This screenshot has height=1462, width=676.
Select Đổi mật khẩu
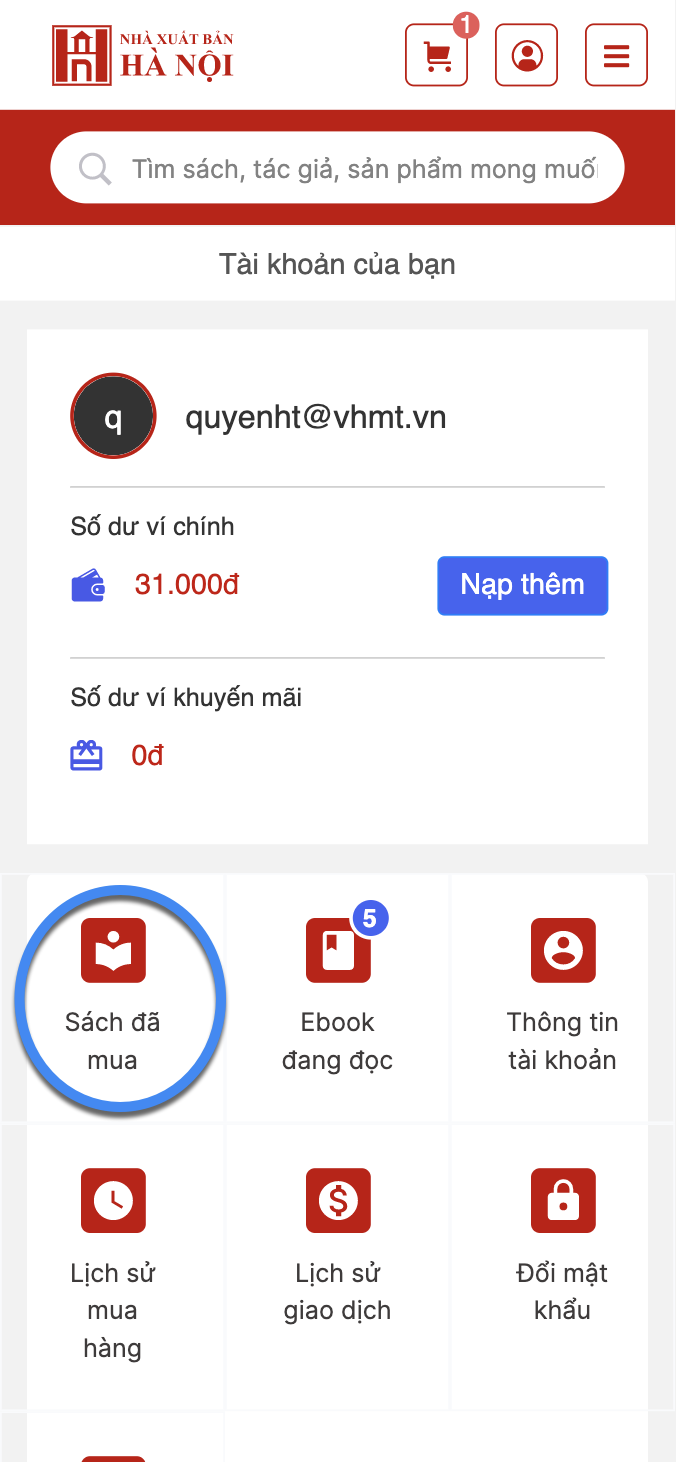pos(563,1267)
